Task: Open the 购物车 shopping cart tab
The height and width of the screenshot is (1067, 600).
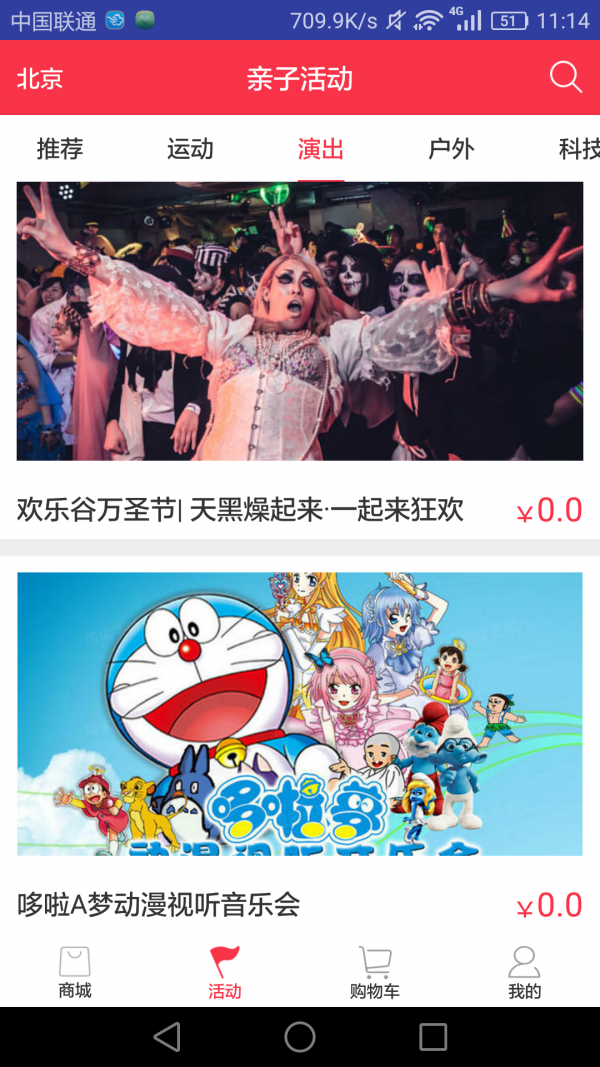Action: click(375, 973)
